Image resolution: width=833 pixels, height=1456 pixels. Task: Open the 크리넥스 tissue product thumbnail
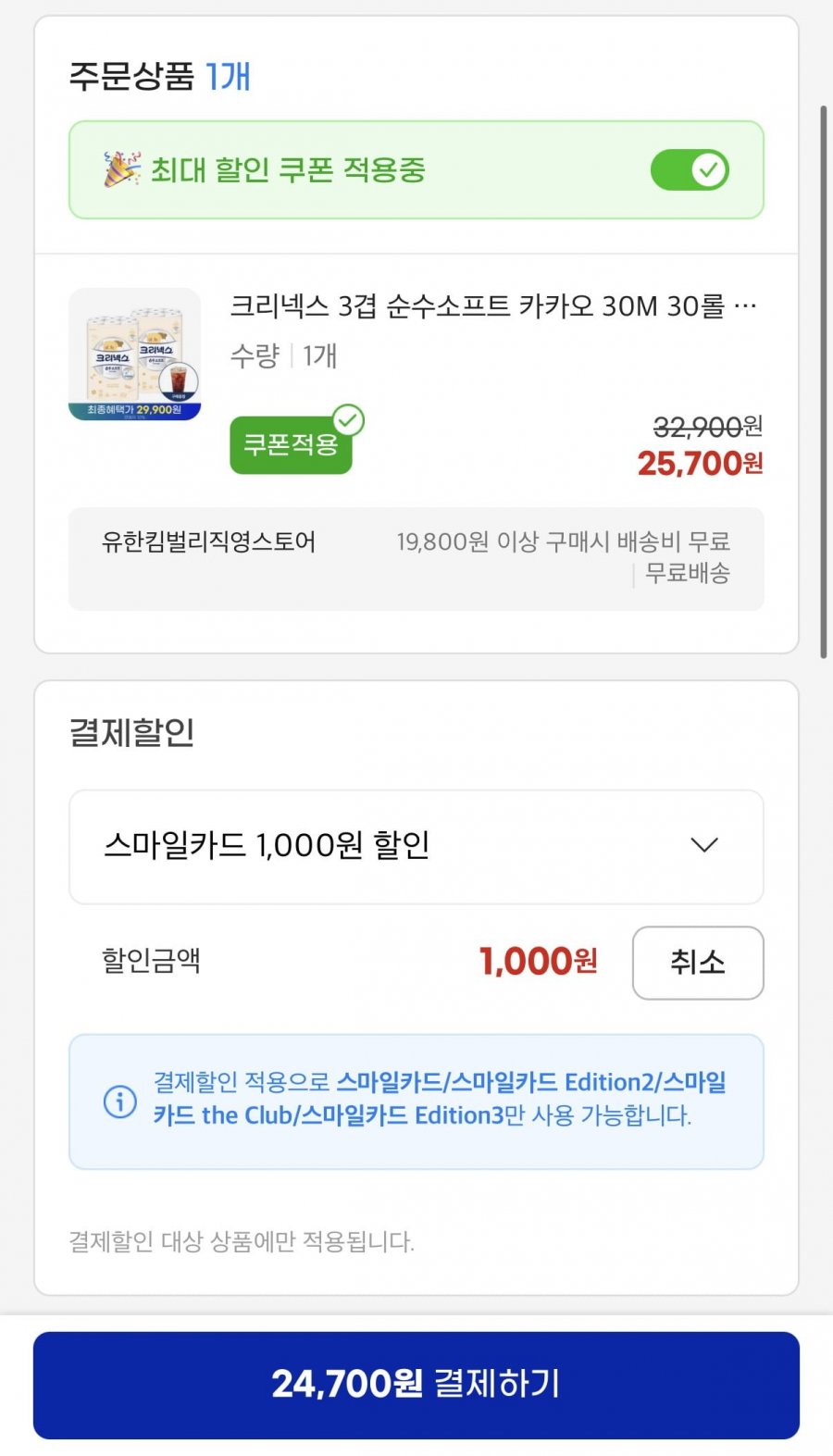[x=135, y=355]
